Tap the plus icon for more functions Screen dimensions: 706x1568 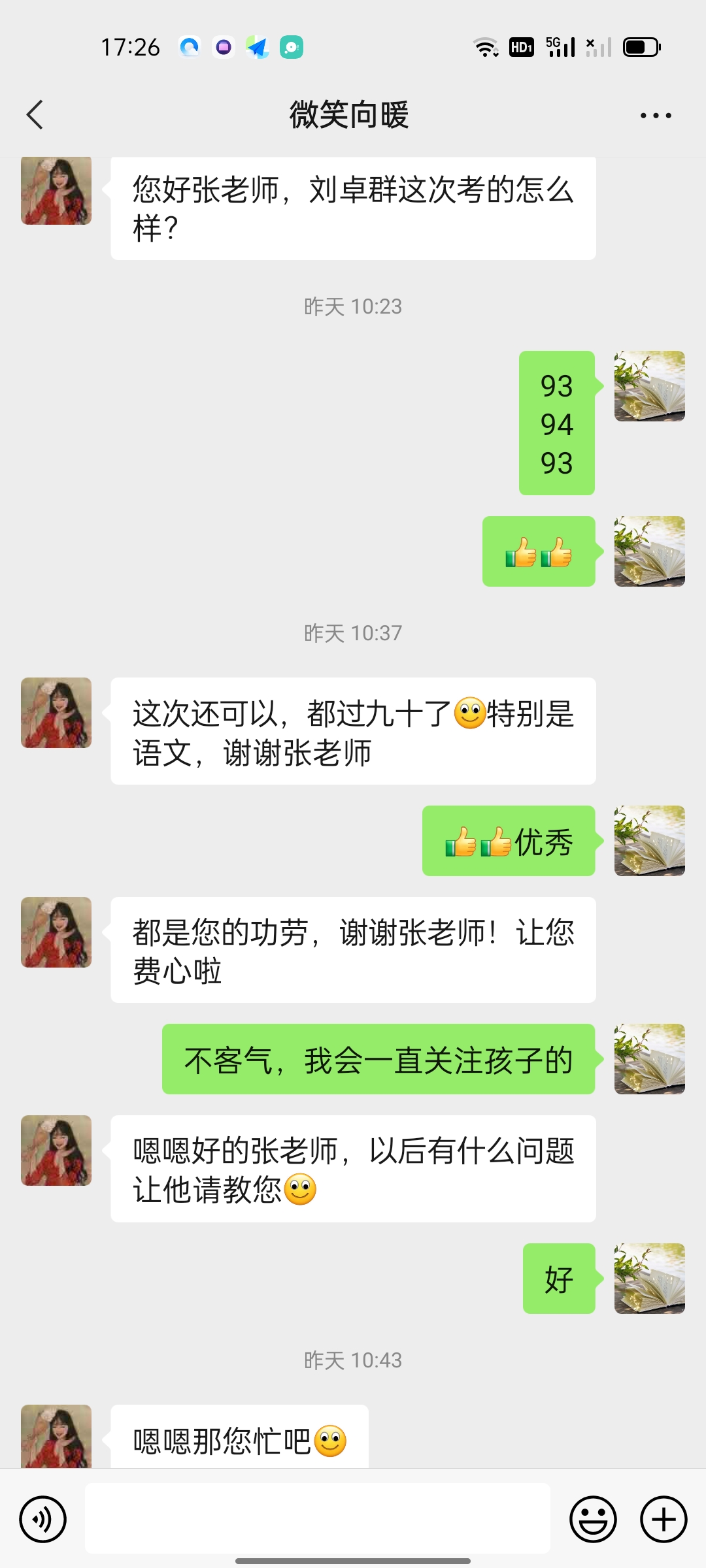[x=663, y=1519]
